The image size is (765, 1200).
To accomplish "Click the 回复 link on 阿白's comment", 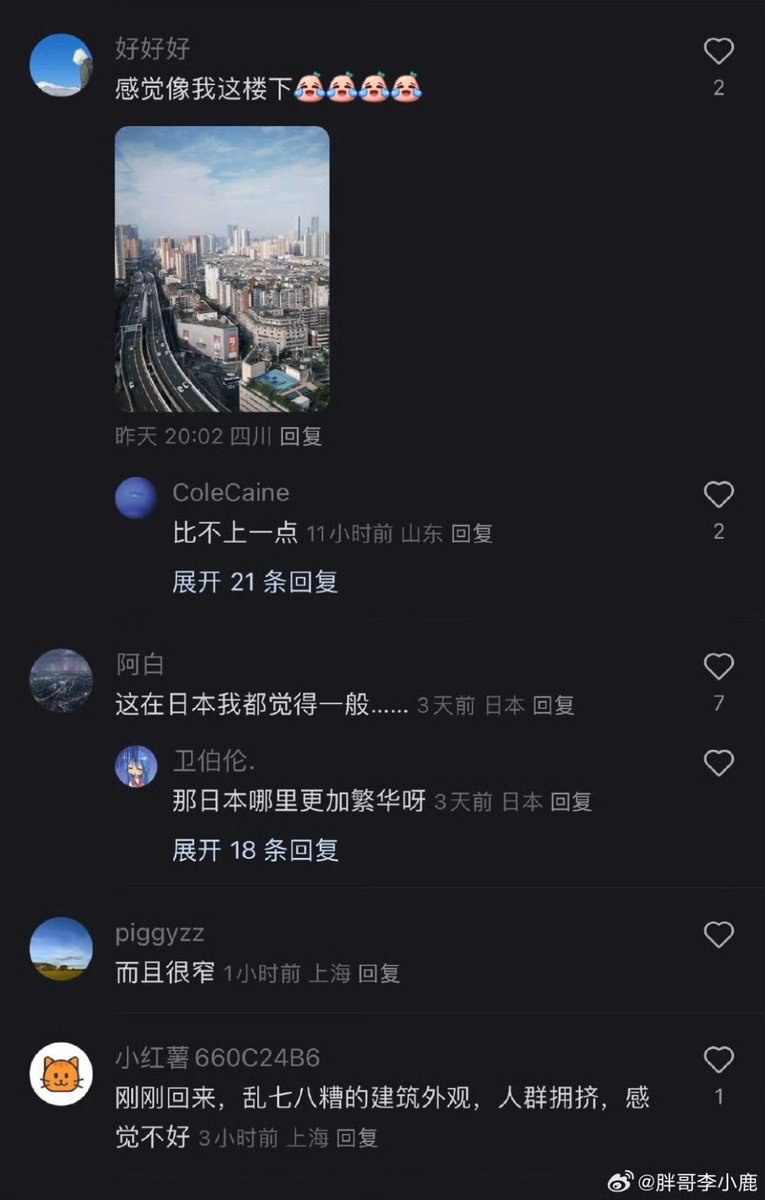I will coord(552,704).
